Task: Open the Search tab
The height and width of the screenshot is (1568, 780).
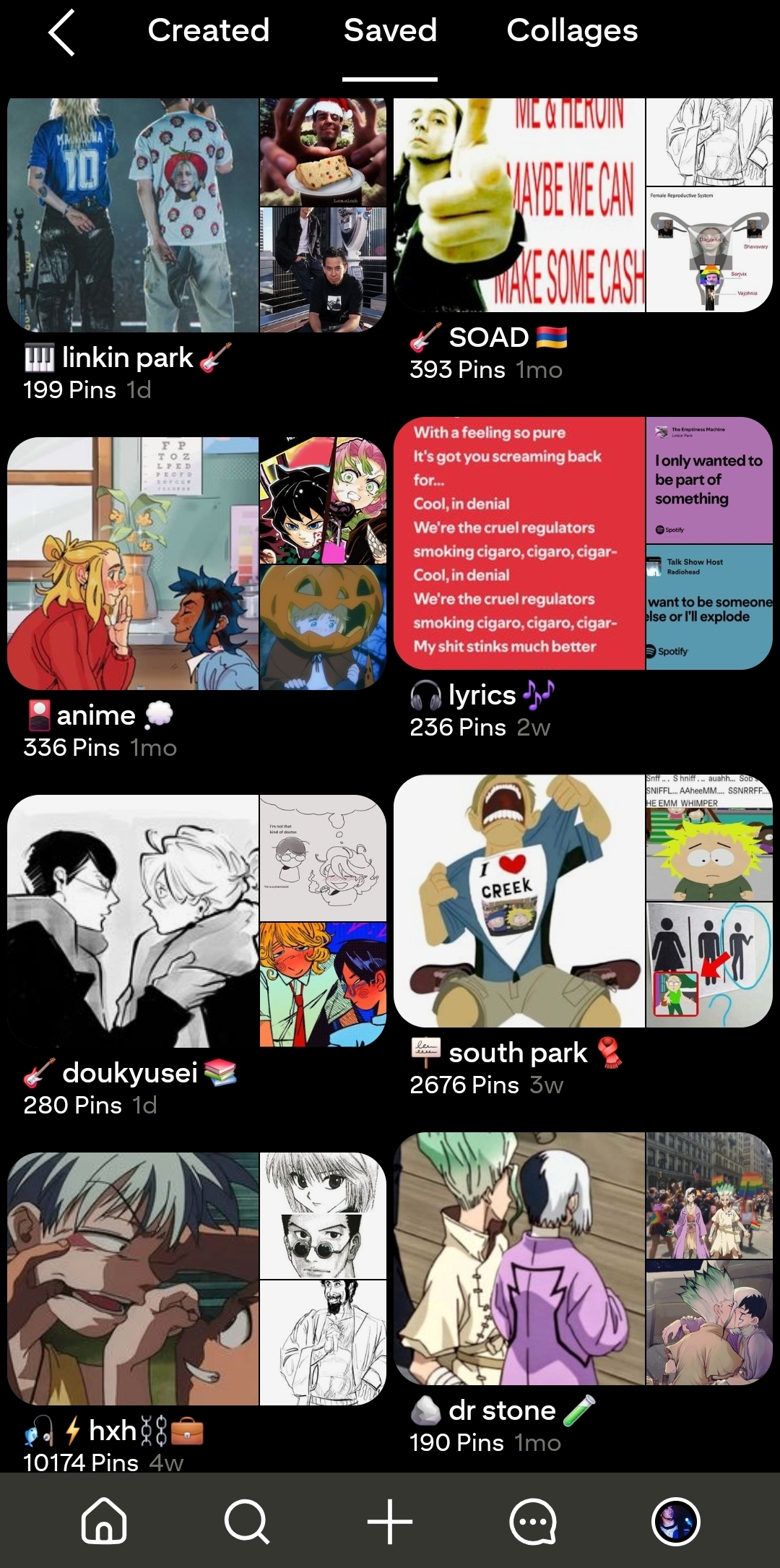Action: click(x=247, y=1521)
